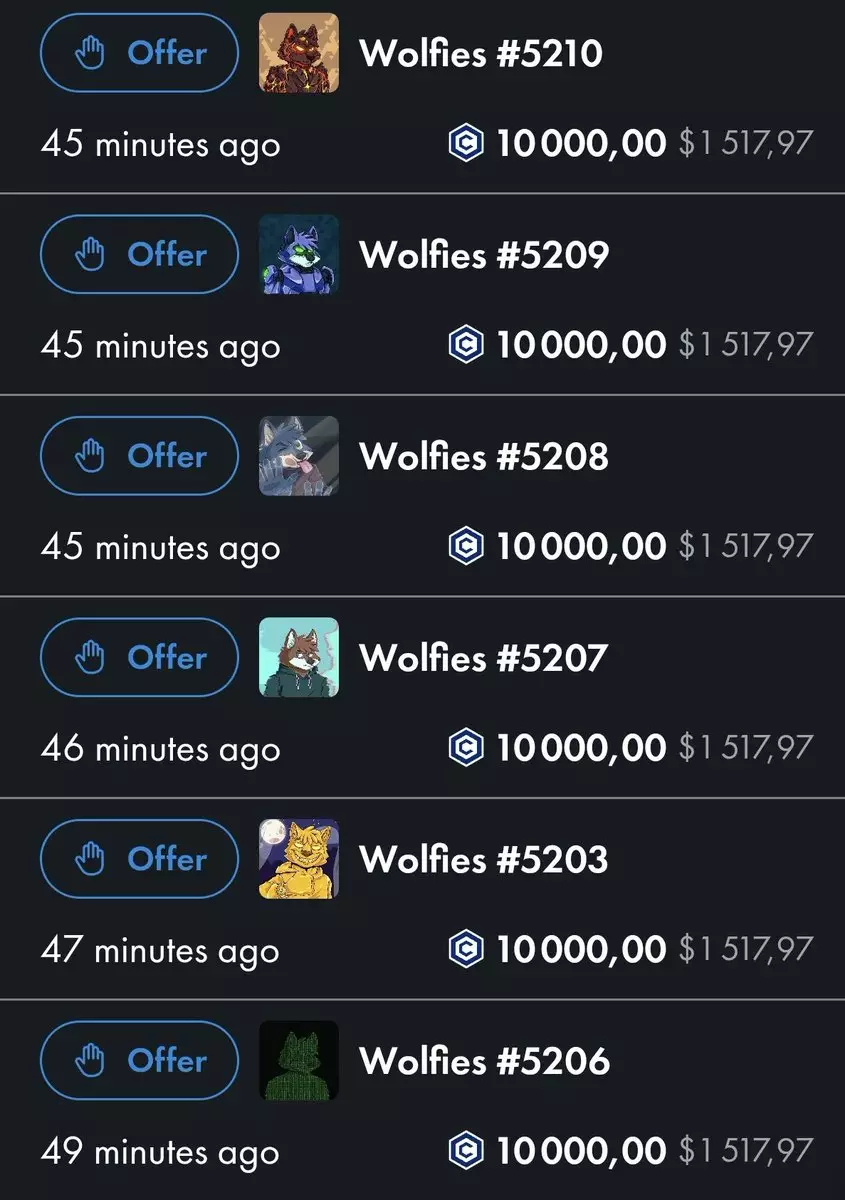Screen dimensions: 845x1200
Task: Choose the Offer button for Wolfies #5207
Action: pos(139,657)
